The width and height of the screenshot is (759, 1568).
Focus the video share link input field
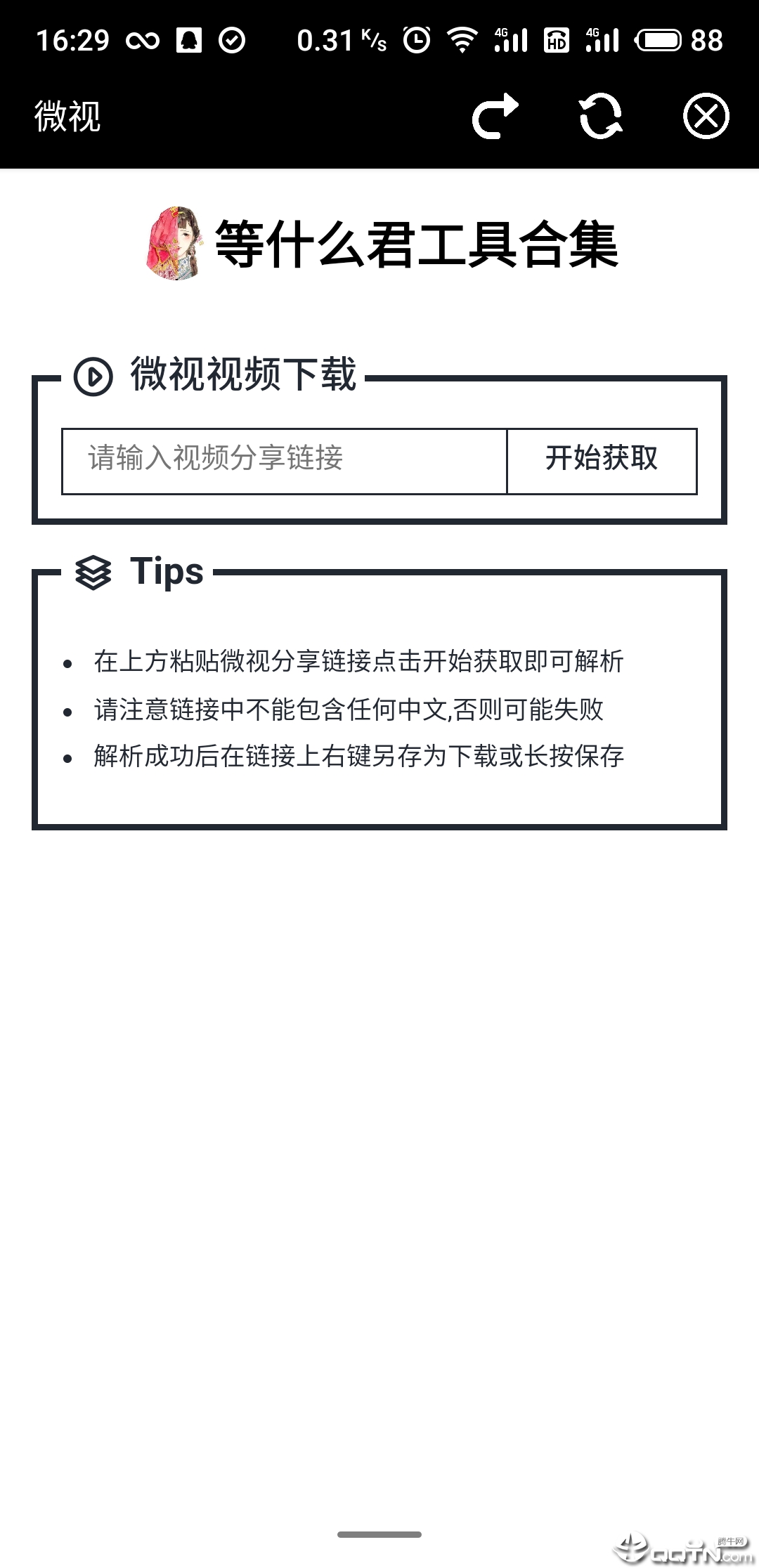click(284, 461)
